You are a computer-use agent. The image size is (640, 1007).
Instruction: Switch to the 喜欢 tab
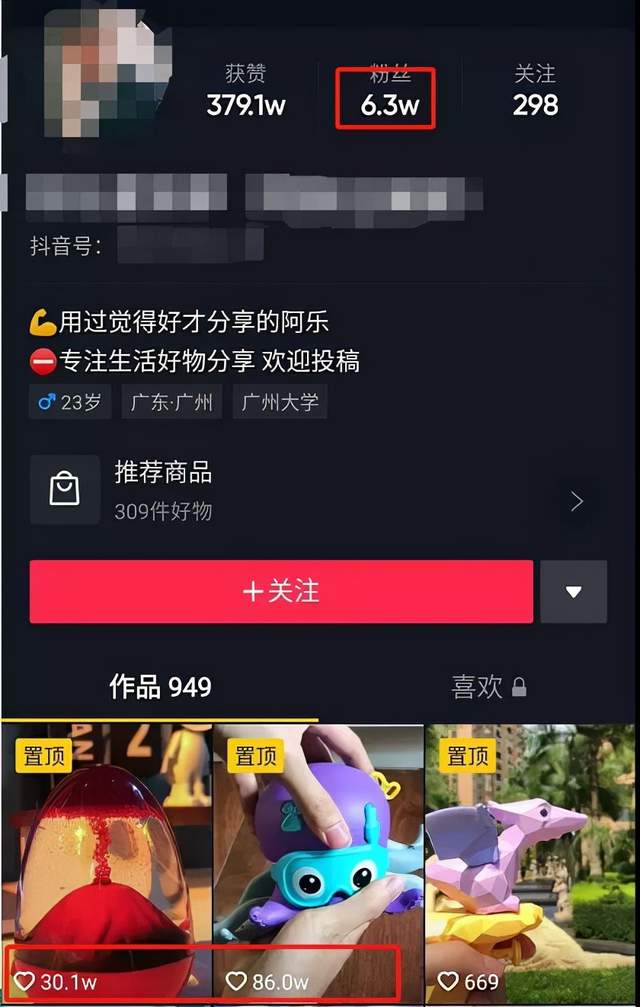coord(488,687)
